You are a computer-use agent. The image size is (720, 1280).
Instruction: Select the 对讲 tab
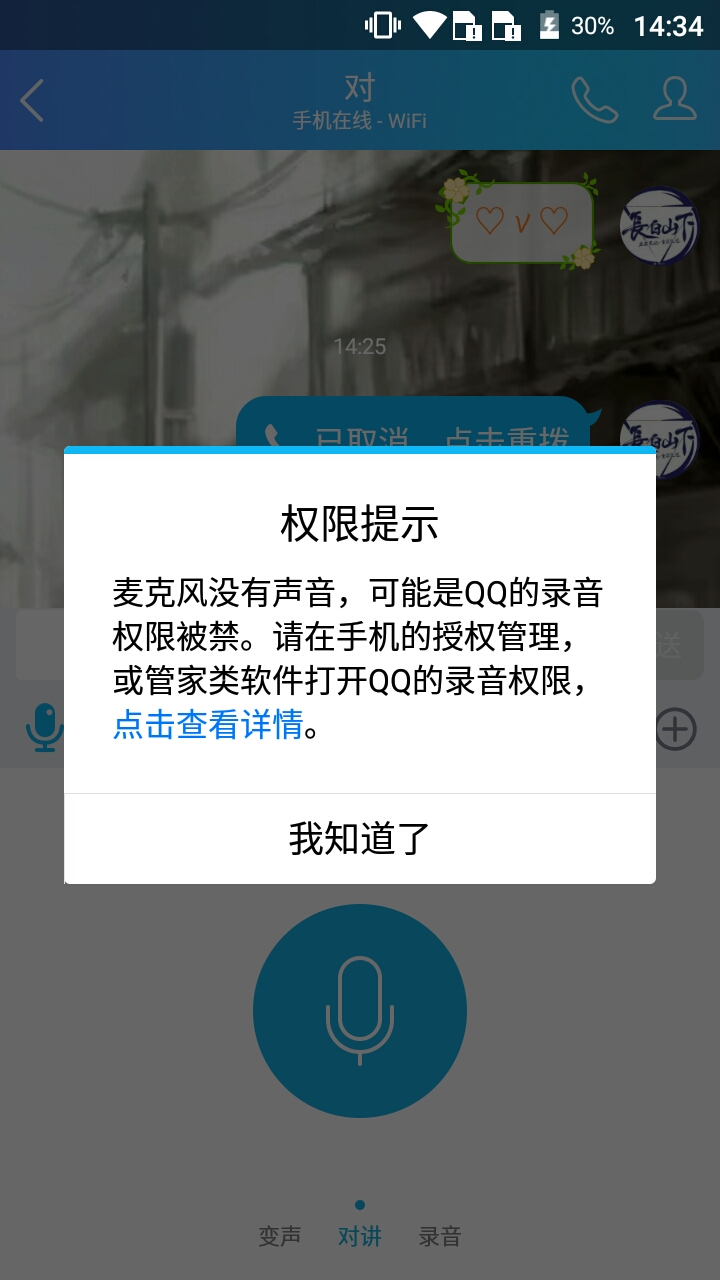click(x=360, y=1236)
